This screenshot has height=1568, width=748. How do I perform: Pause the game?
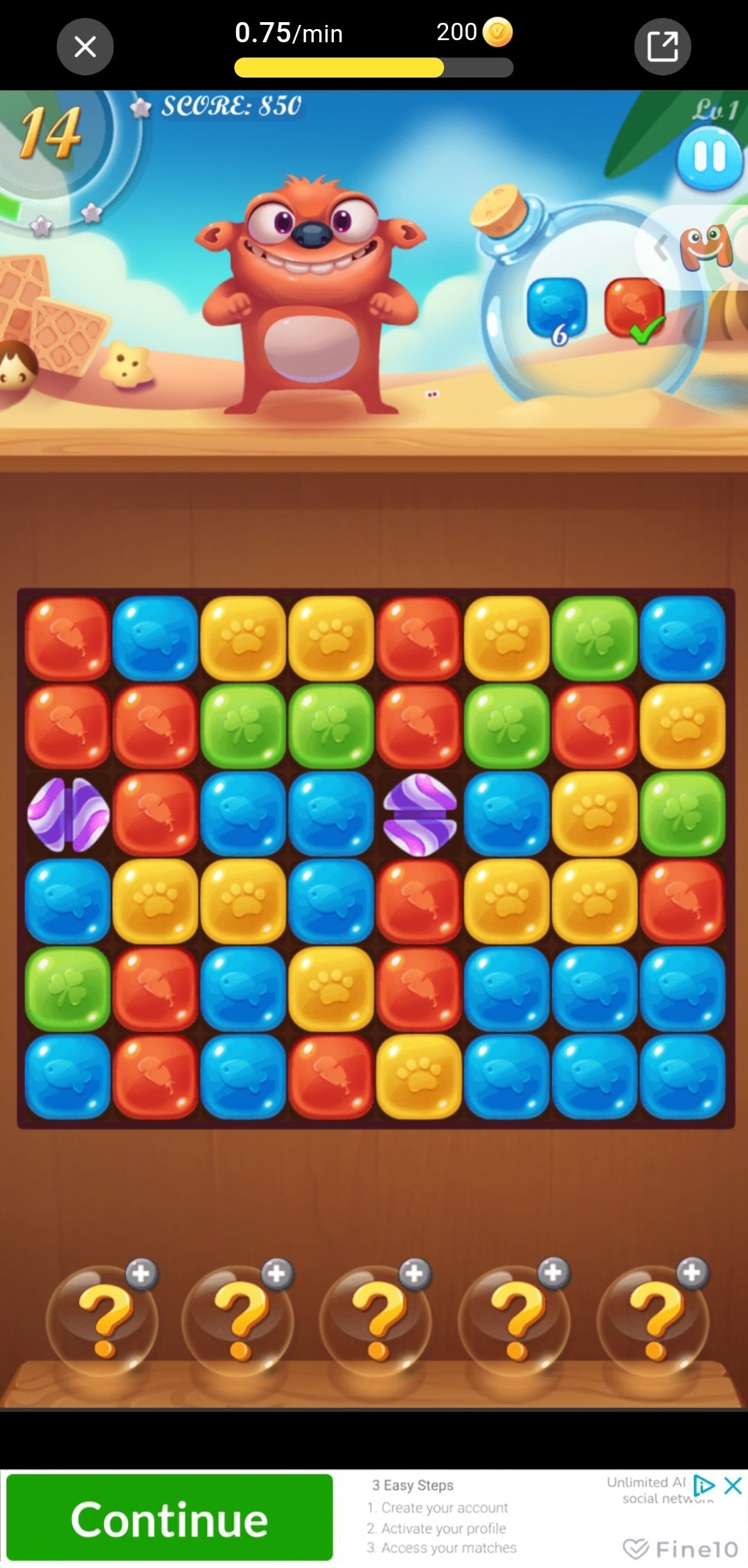710,158
